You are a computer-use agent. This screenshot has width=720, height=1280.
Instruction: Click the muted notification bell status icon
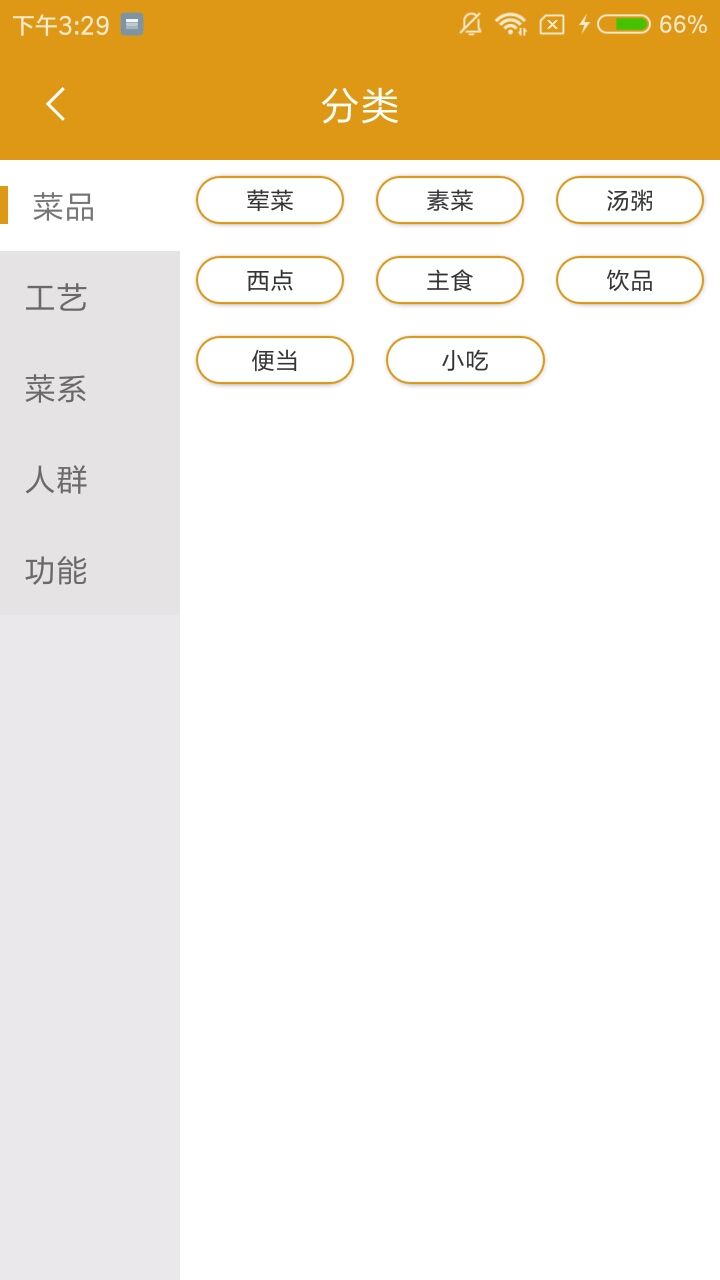tap(469, 24)
